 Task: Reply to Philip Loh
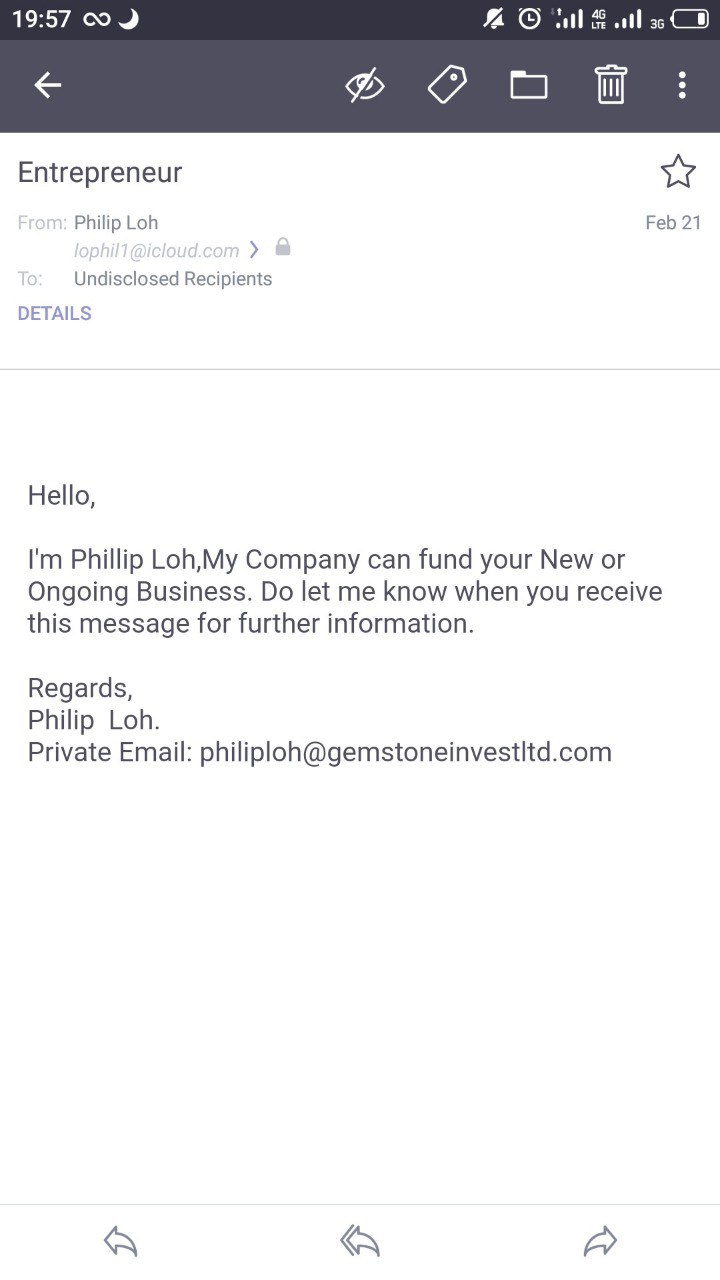pos(120,1243)
